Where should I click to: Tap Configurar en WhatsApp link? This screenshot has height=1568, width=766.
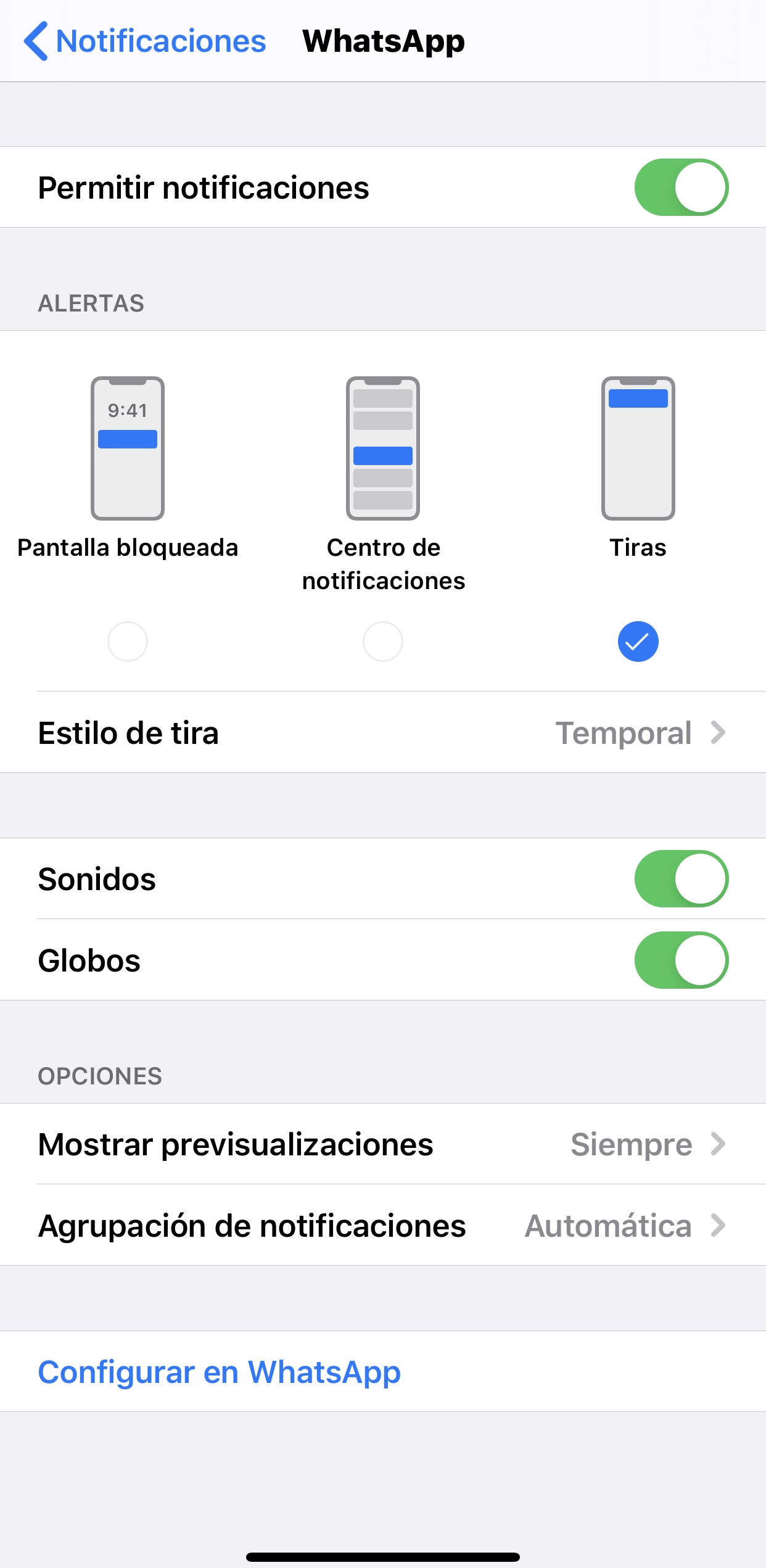pos(220,1372)
